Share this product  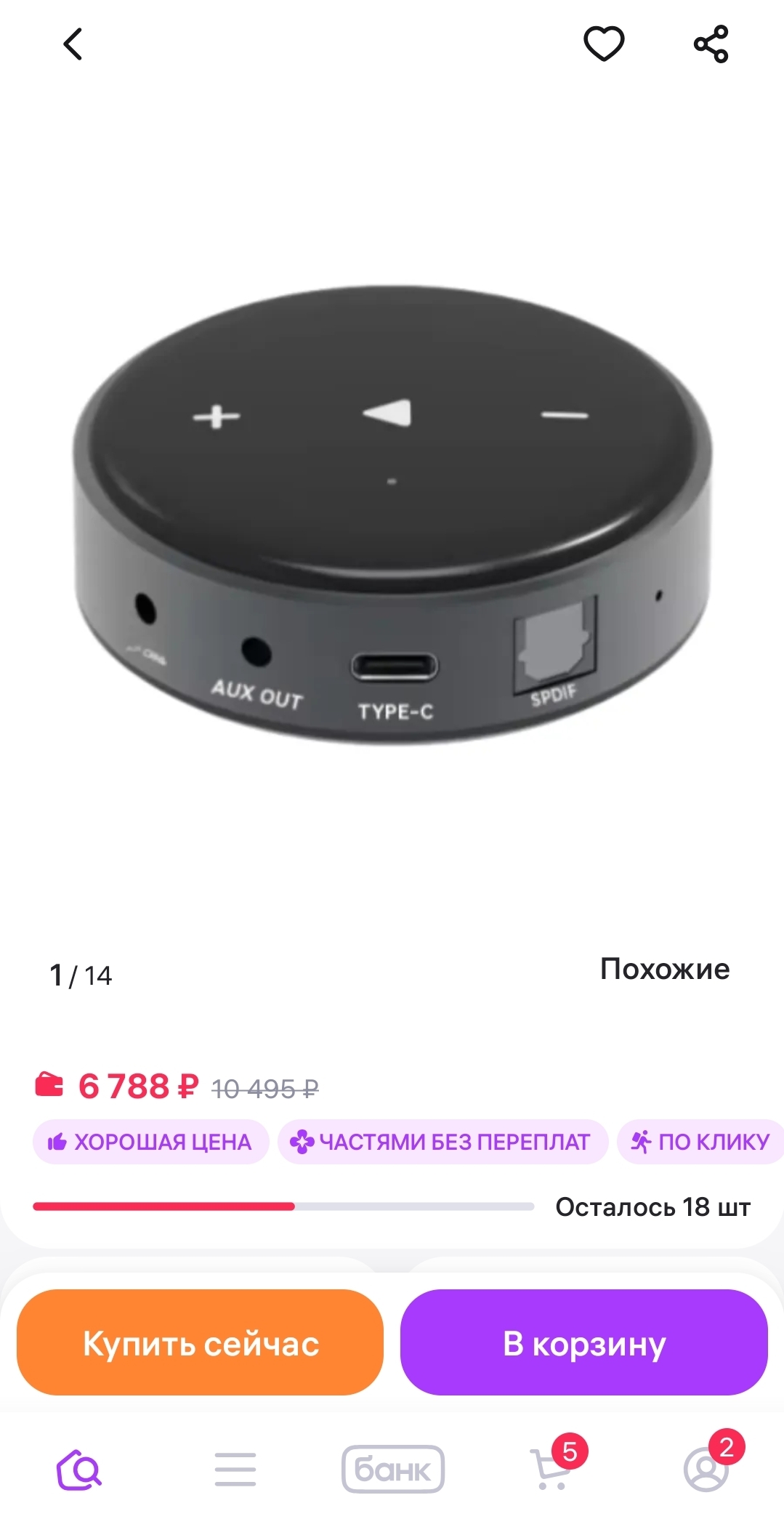click(711, 44)
